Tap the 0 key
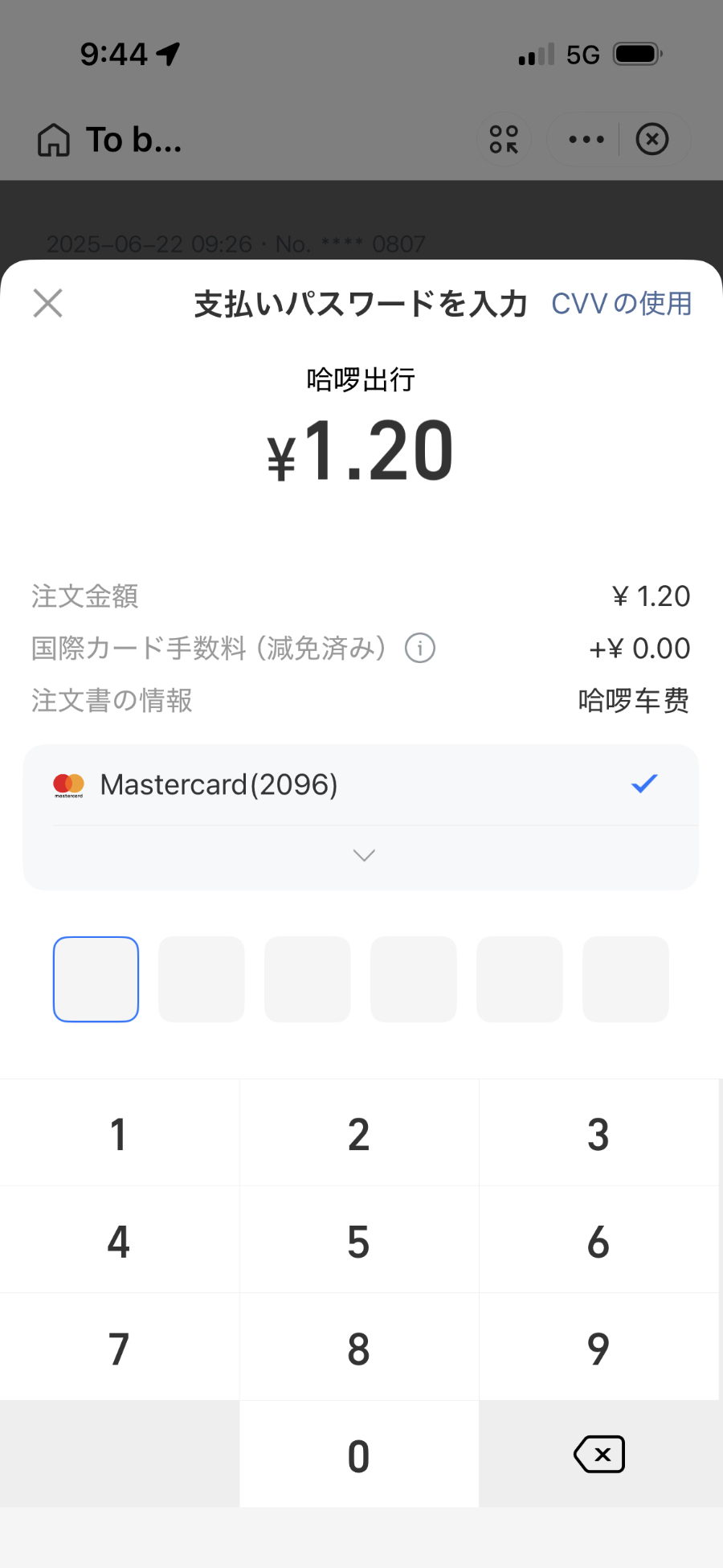723x1568 pixels. [x=359, y=1455]
